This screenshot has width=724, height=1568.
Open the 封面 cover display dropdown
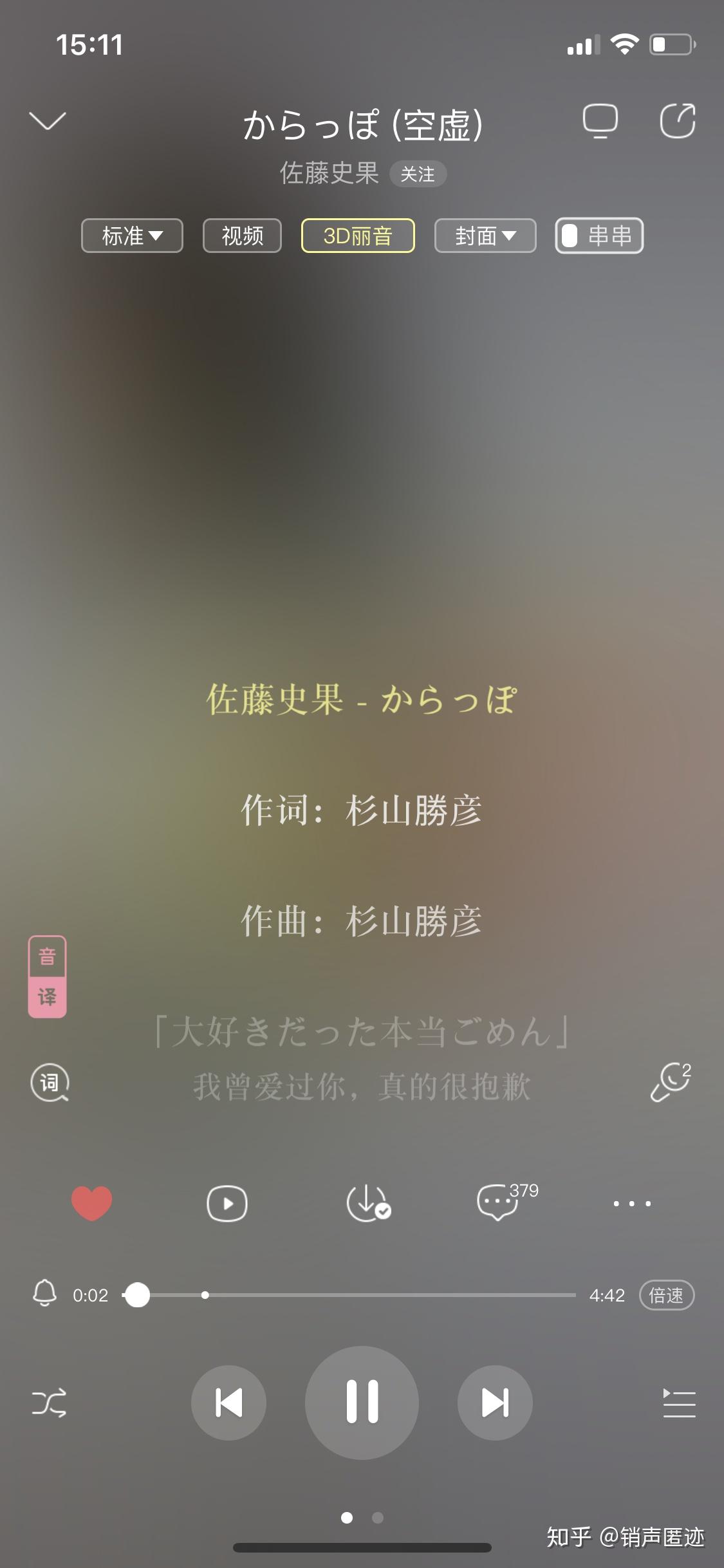tap(485, 236)
